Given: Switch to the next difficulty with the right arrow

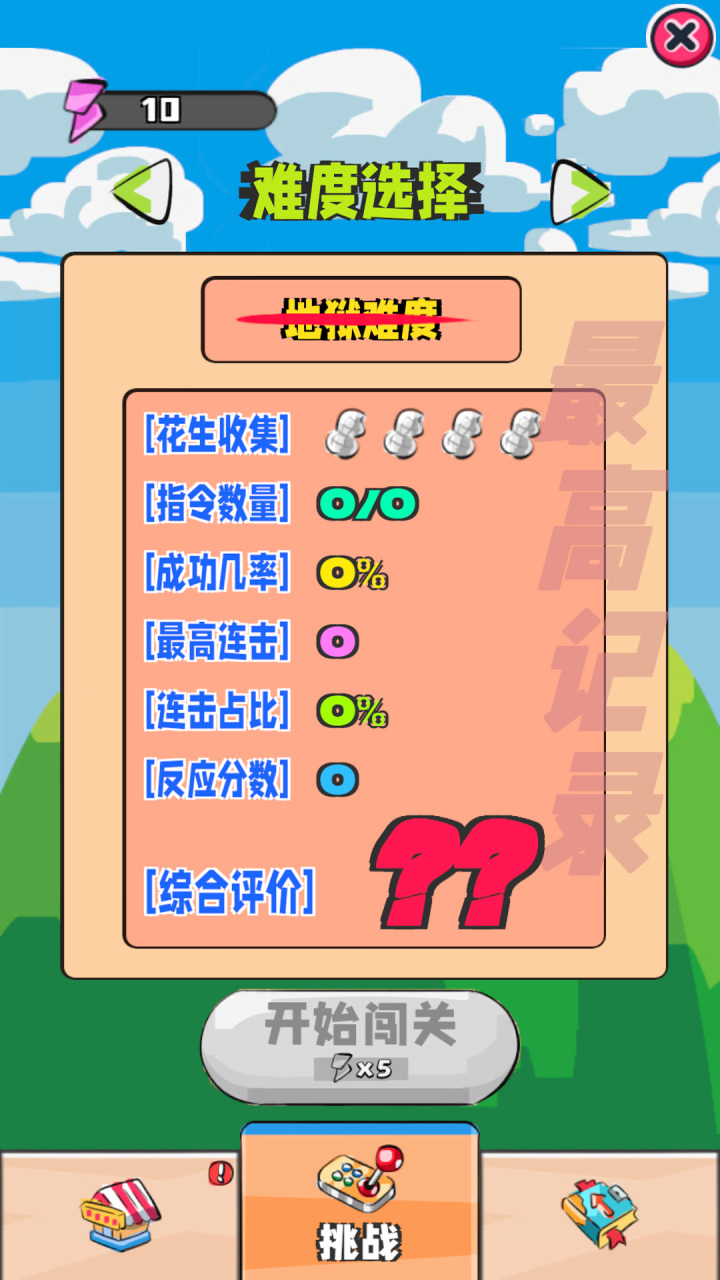Looking at the screenshot, I should click(x=580, y=191).
